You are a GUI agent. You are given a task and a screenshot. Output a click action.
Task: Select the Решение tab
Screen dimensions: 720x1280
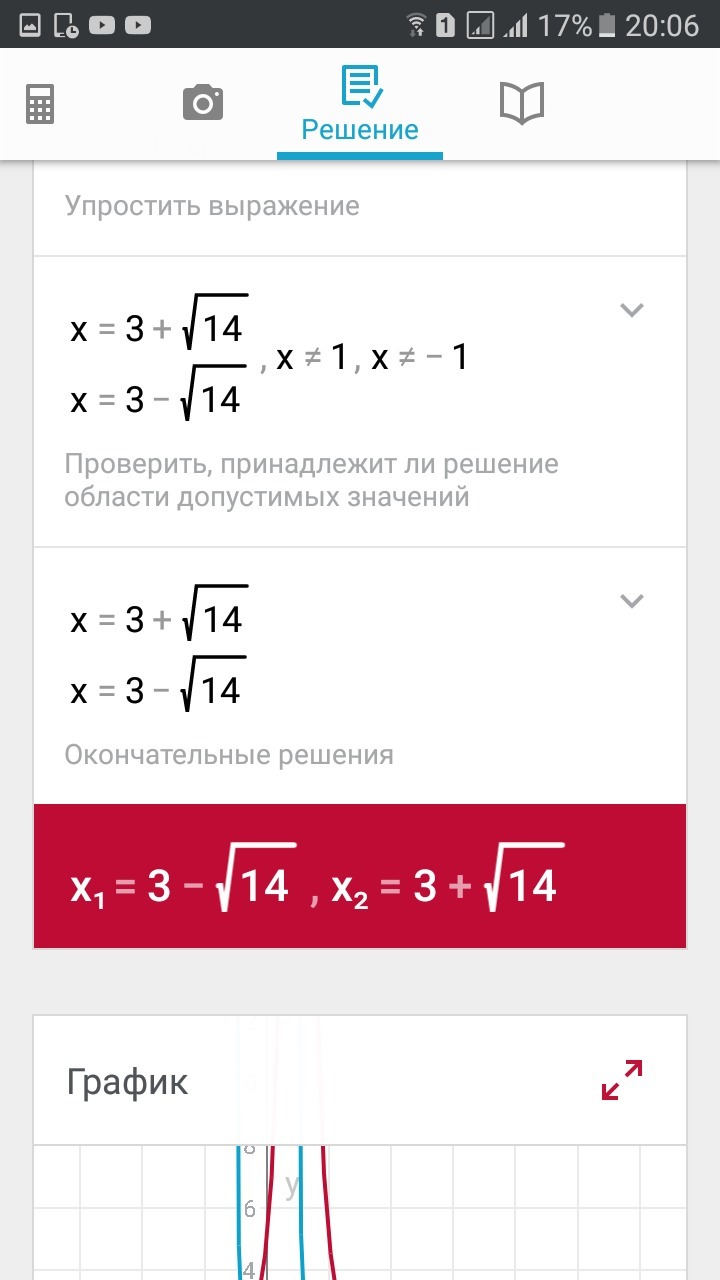pos(360,105)
